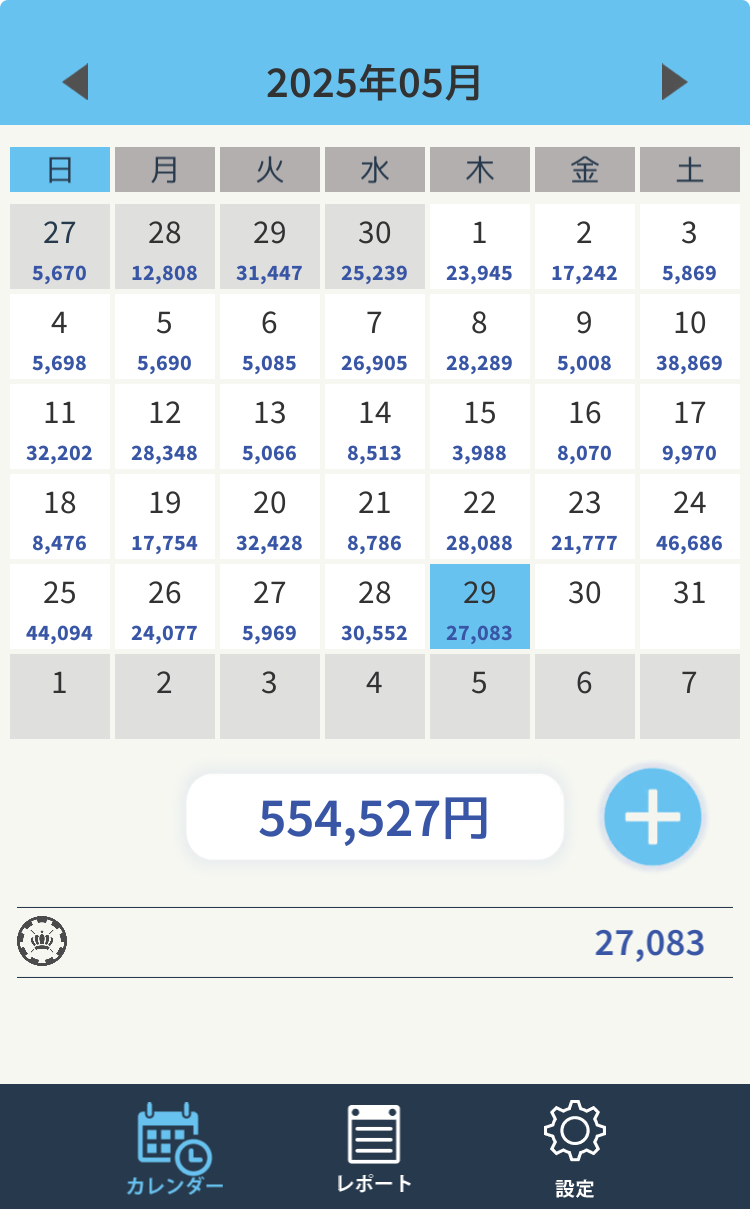Open the 27,083 entry row
The width and height of the screenshot is (750, 1209).
(x=375, y=942)
